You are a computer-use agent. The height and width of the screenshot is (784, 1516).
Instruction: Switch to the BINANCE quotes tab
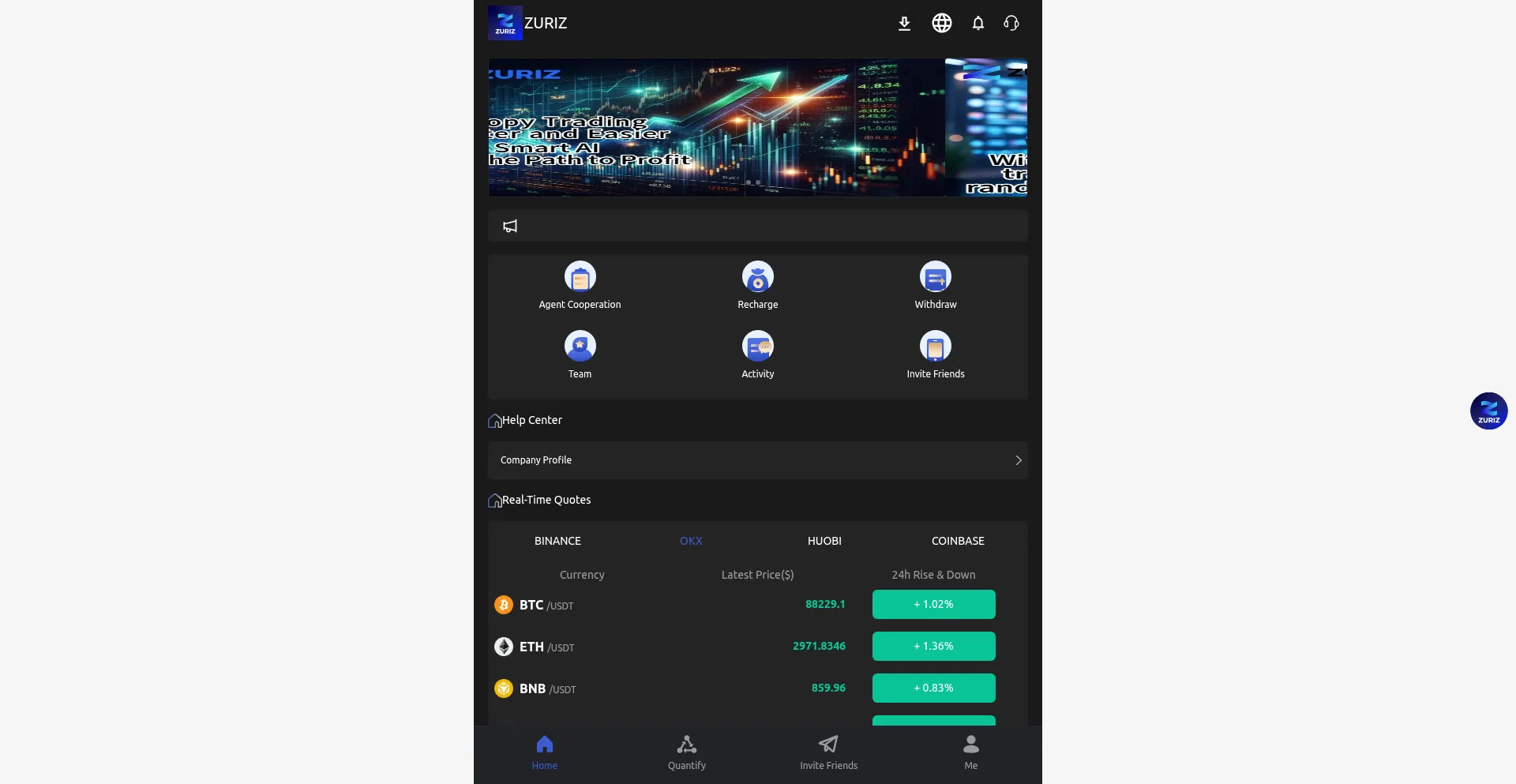click(557, 541)
